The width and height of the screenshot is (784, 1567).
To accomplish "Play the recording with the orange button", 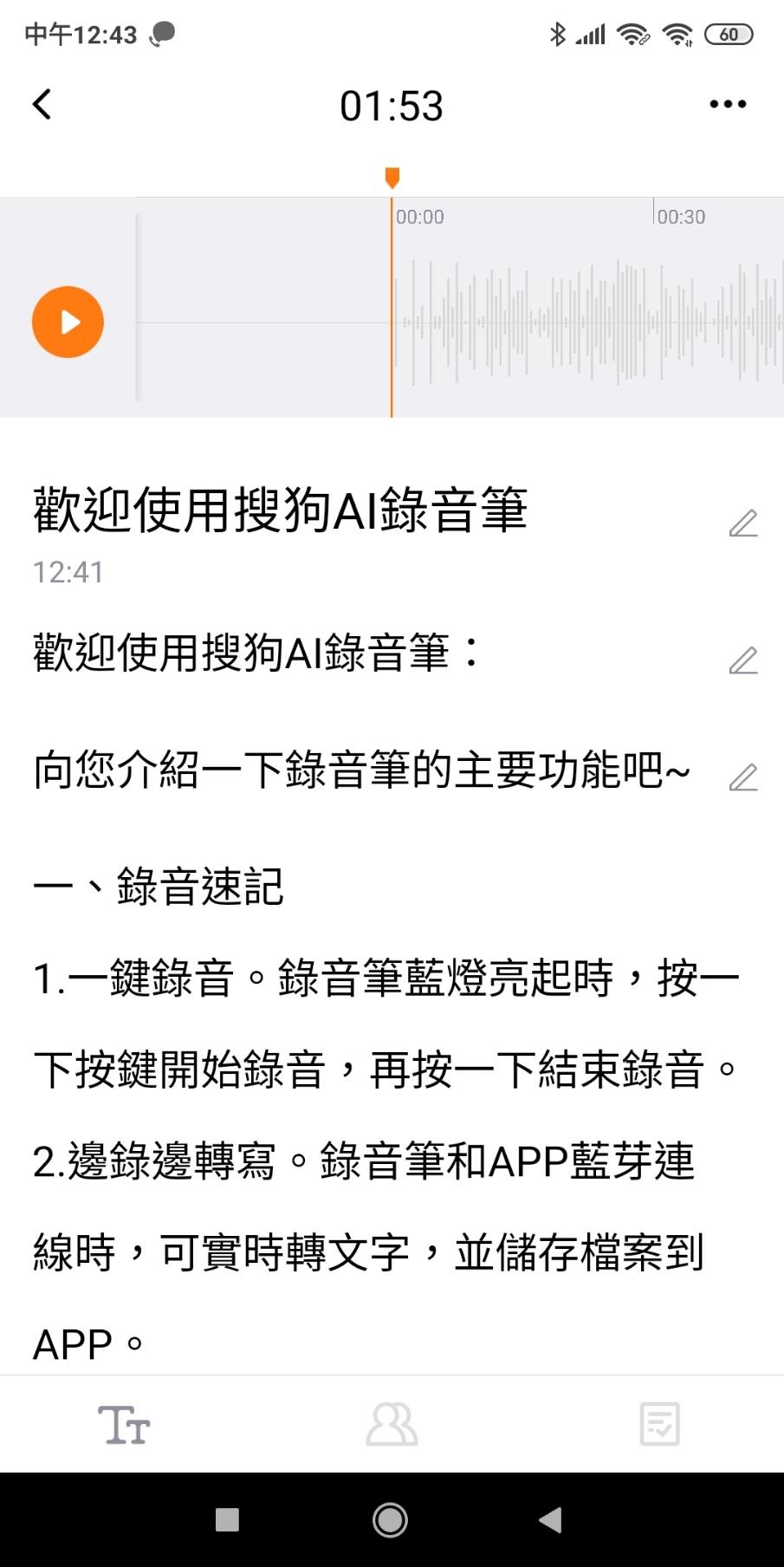I will [68, 322].
